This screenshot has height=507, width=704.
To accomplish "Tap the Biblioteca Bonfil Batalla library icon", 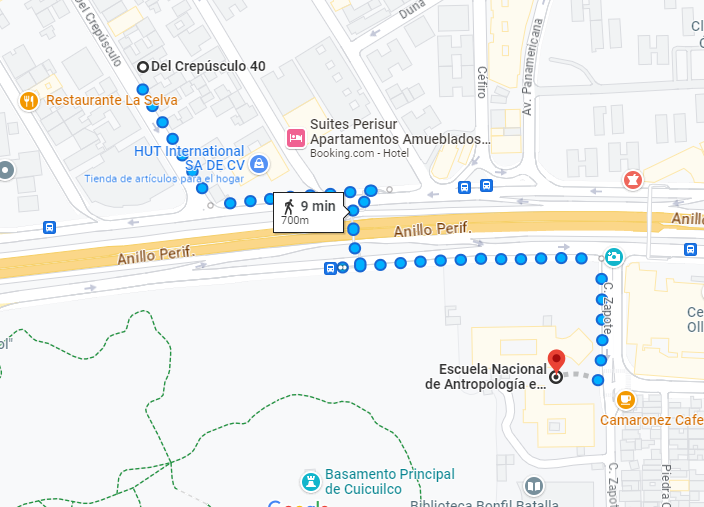I will point(534,486).
